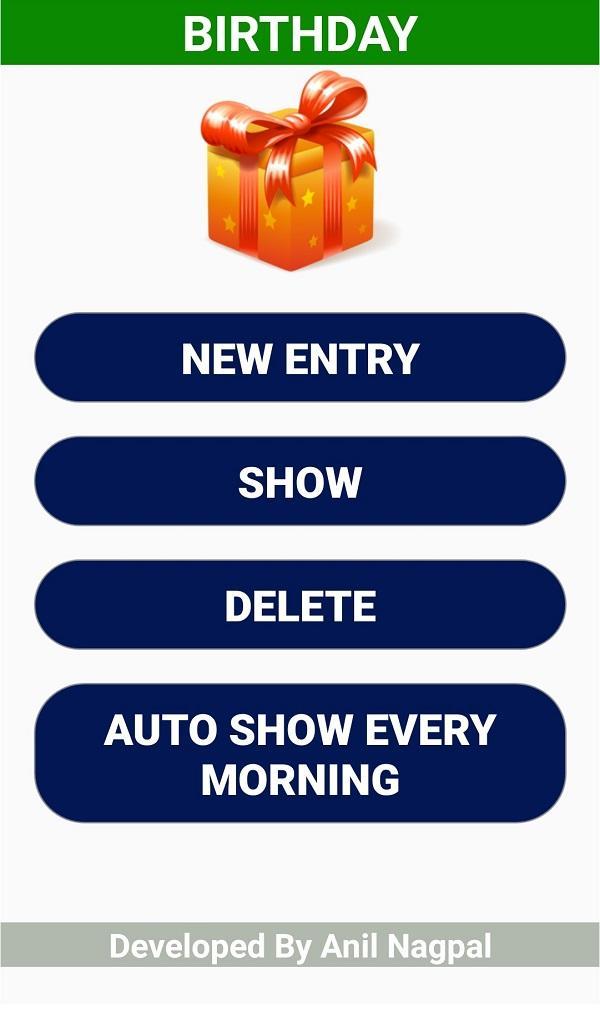The height and width of the screenshot is (1024, 600).
Task: Select the DELETE button
Action: pyautogui.click(x=300, y=606)
